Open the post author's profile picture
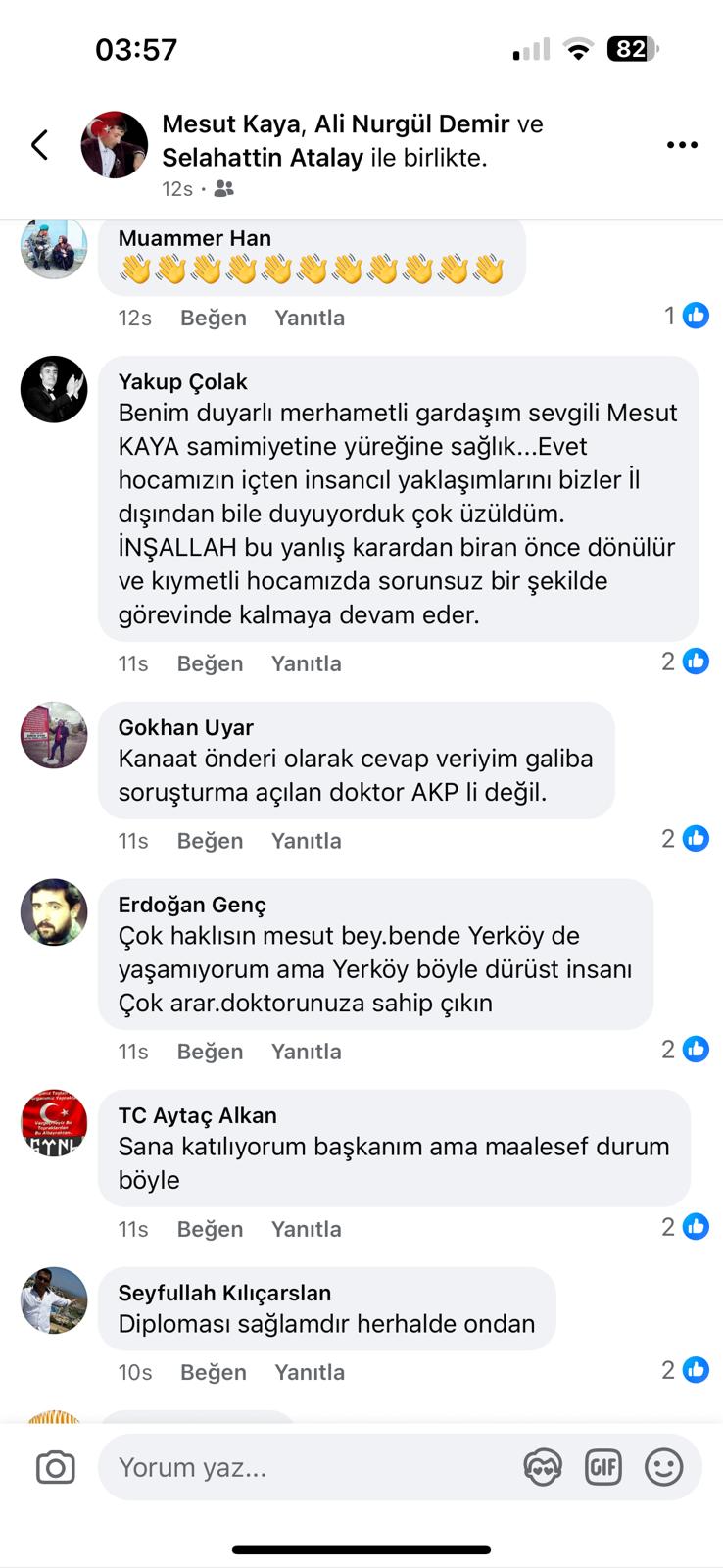723x1568 pixels. (x=114, y=145)
